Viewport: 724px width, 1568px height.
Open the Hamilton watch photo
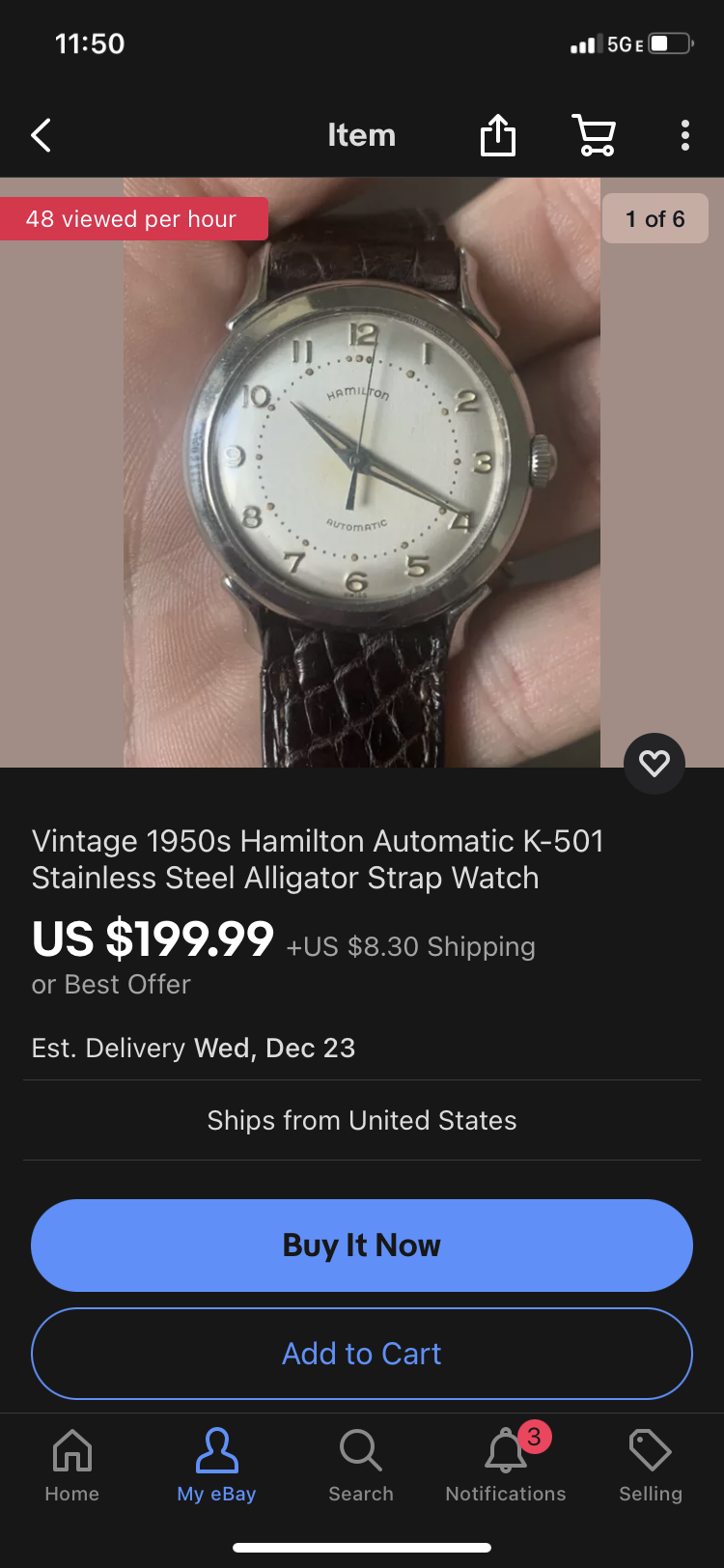362,473
